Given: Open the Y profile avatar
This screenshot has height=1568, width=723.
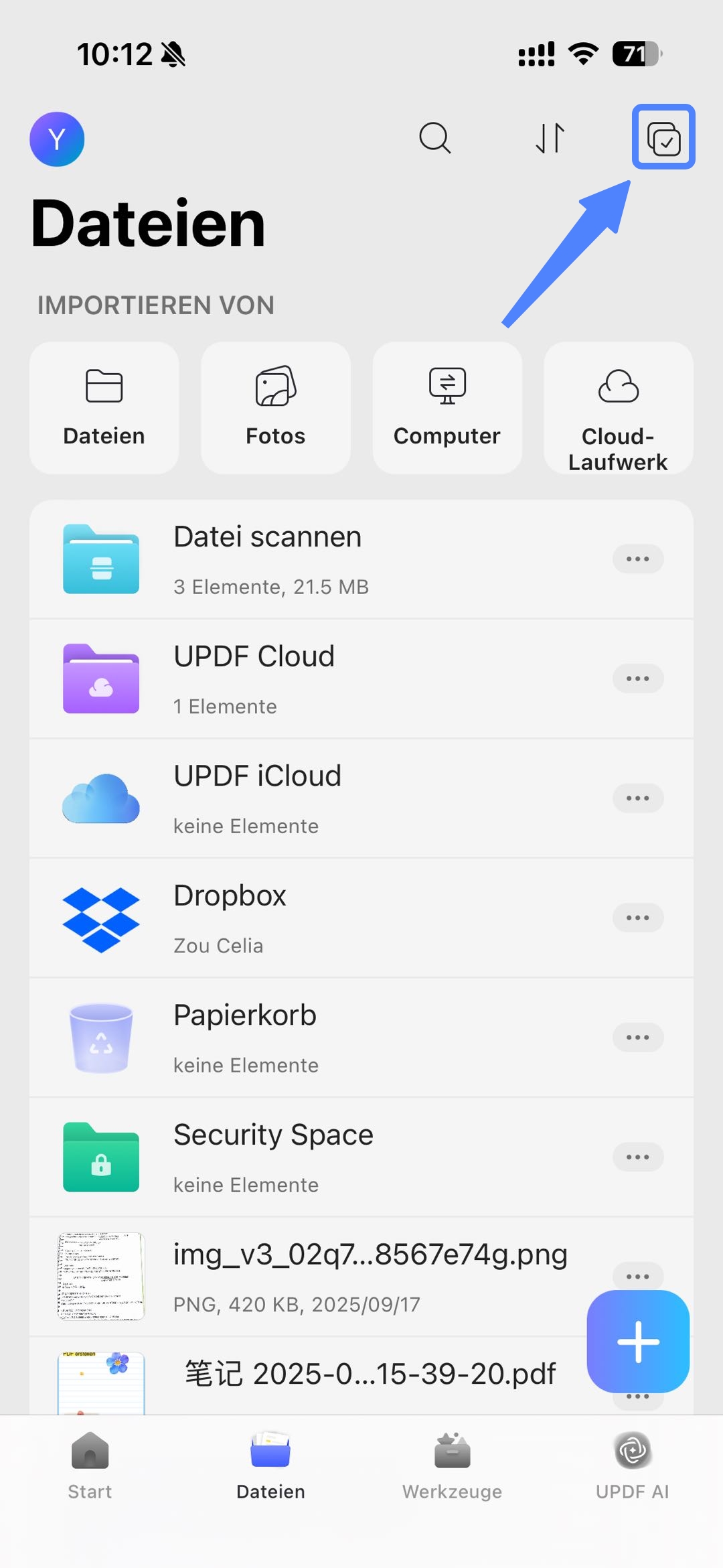Looking at the screenshot, I should [x=57, y=139].
